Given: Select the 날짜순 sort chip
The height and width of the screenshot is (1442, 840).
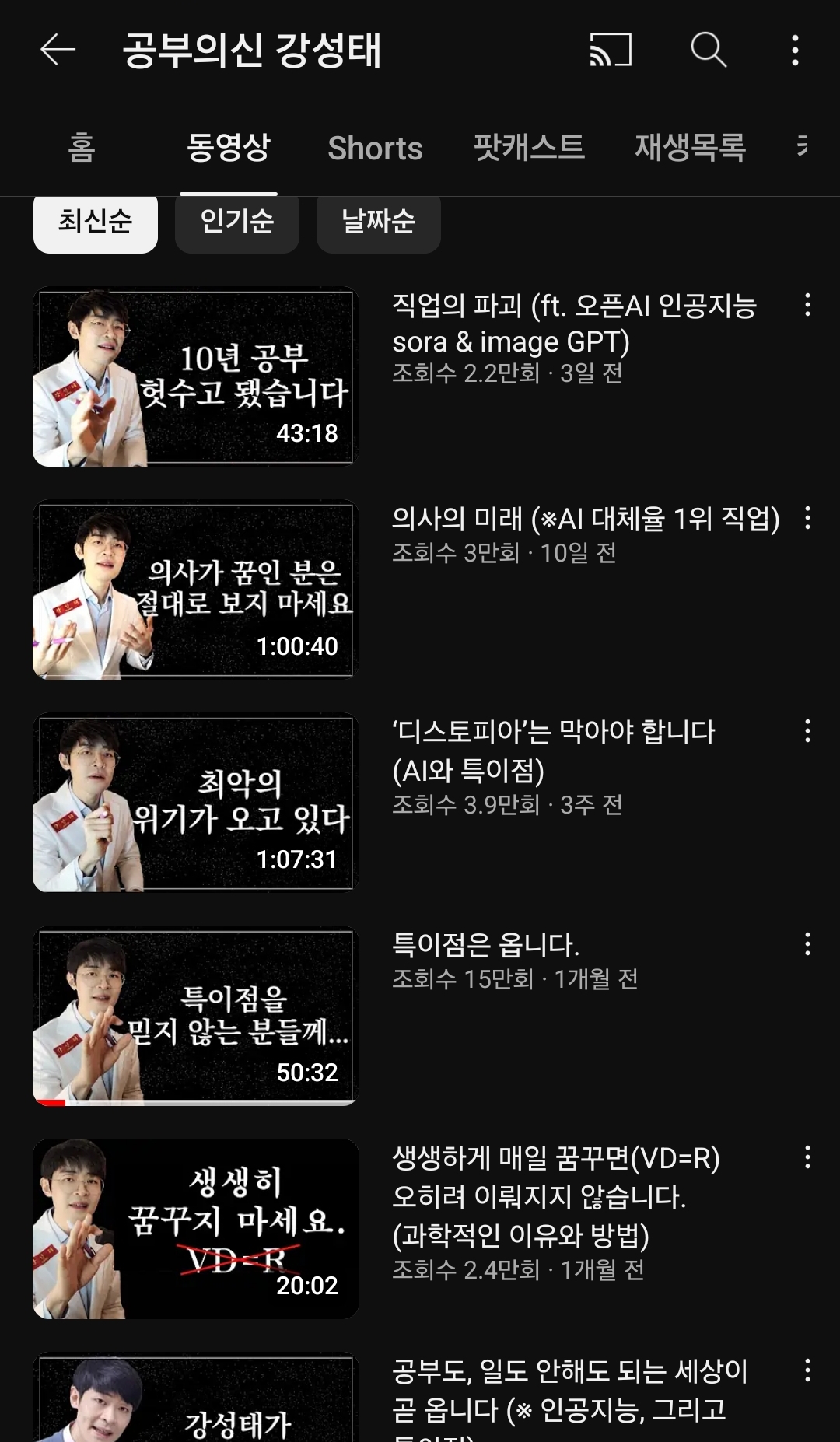Looking at the screenshot, I should coord(379,222).
